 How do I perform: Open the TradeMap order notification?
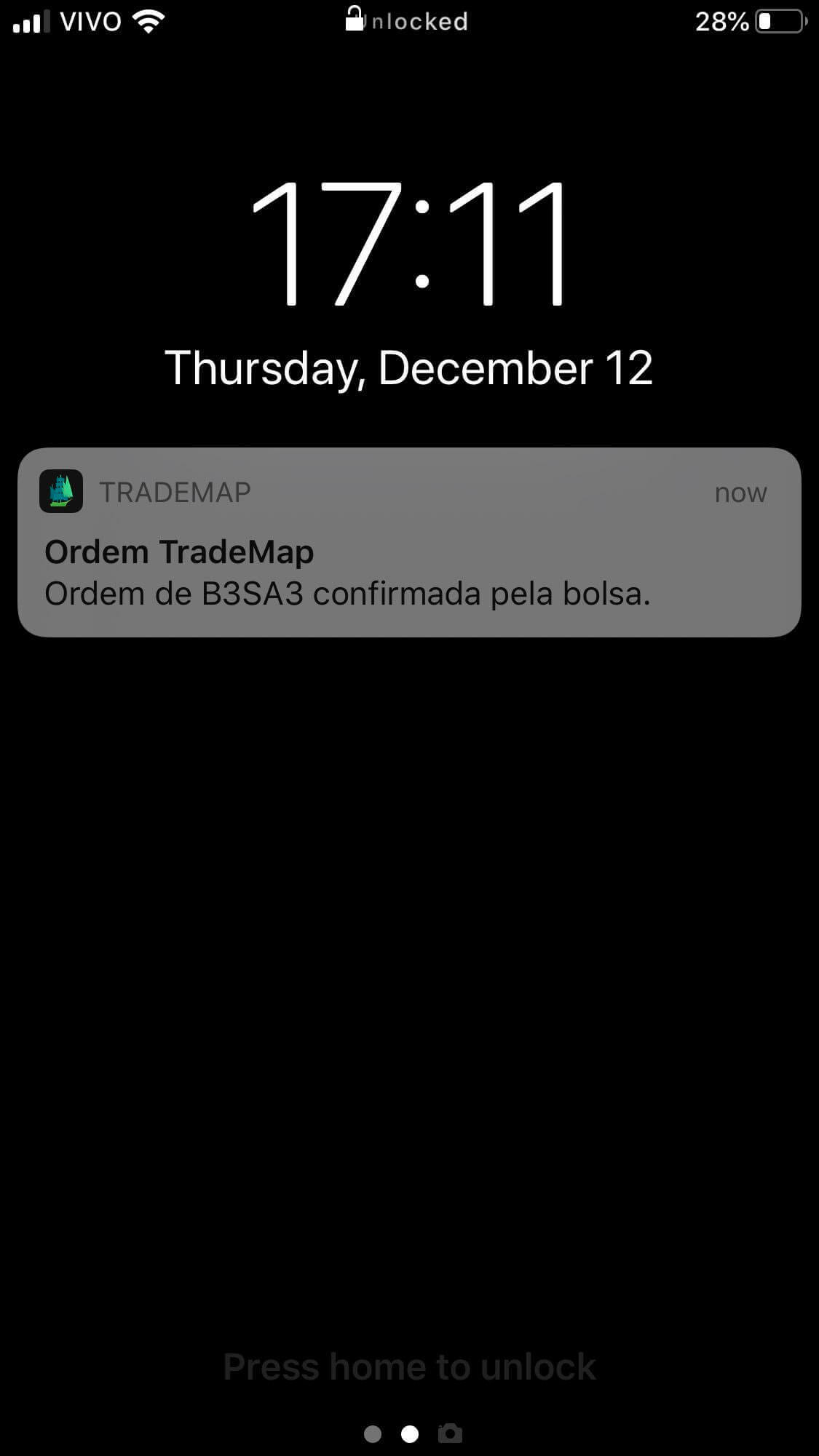pyautogui.click(x=409, y=543)
